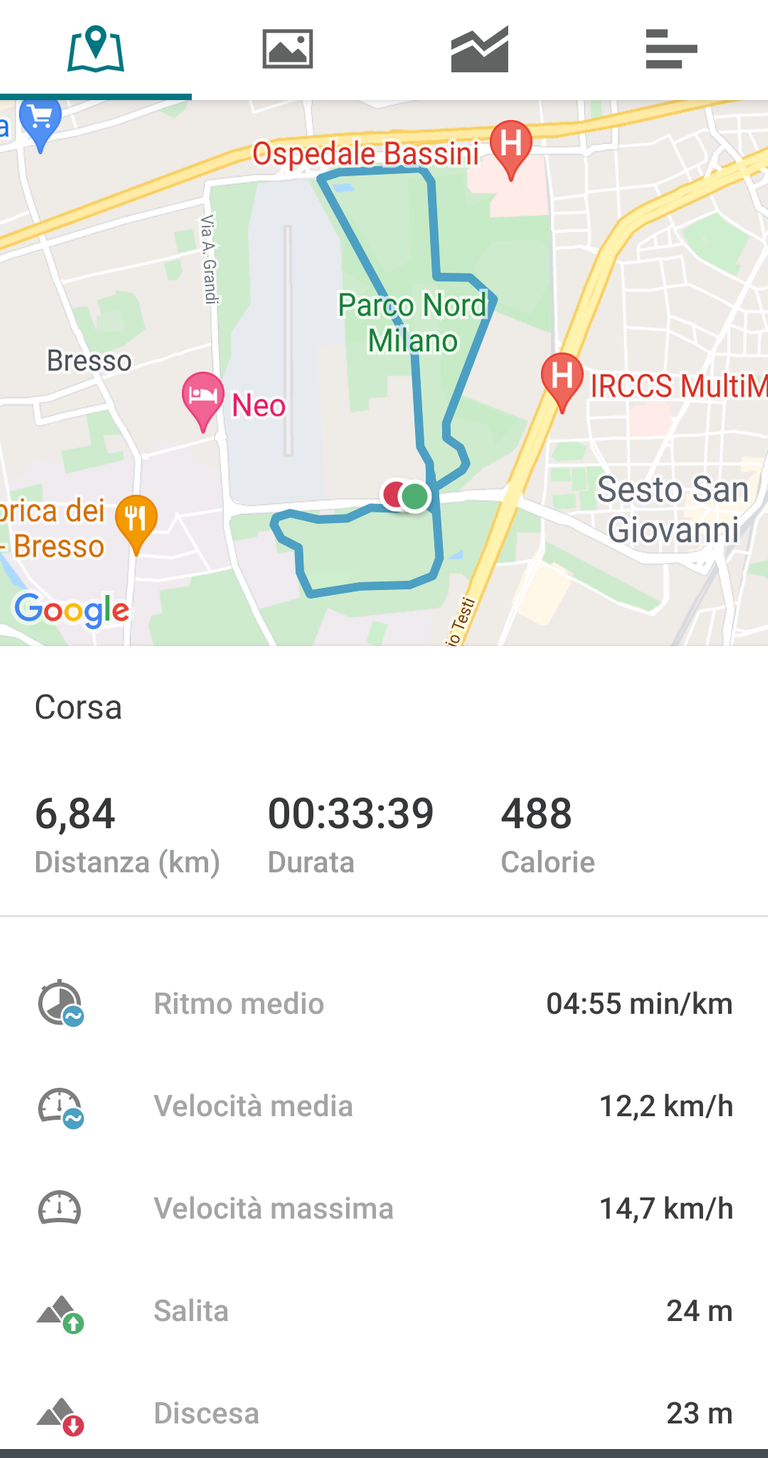Switch to the photos tab
The width and height of the screenshot is (768, 1458).
click(x=288, y=49)
